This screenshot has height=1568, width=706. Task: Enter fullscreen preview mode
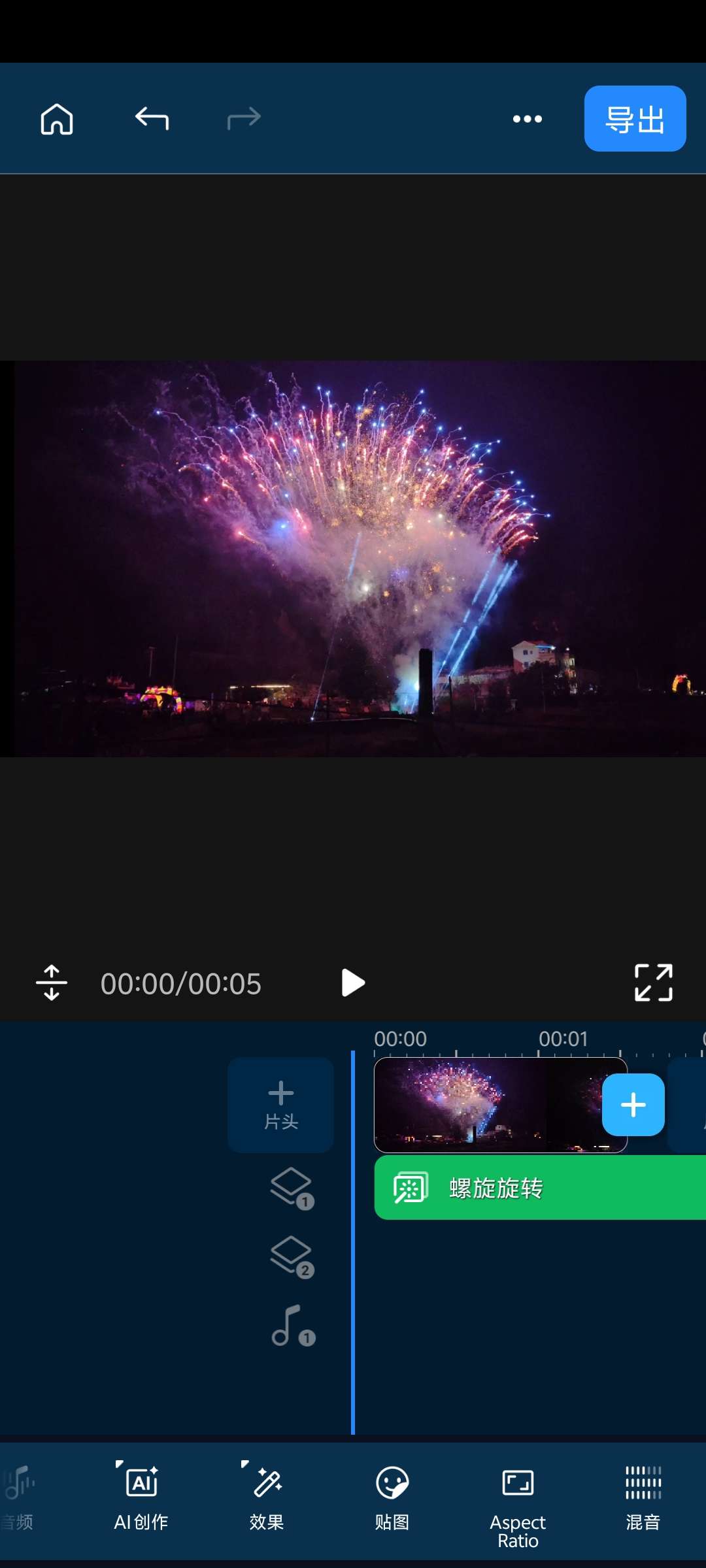point(653,983)
